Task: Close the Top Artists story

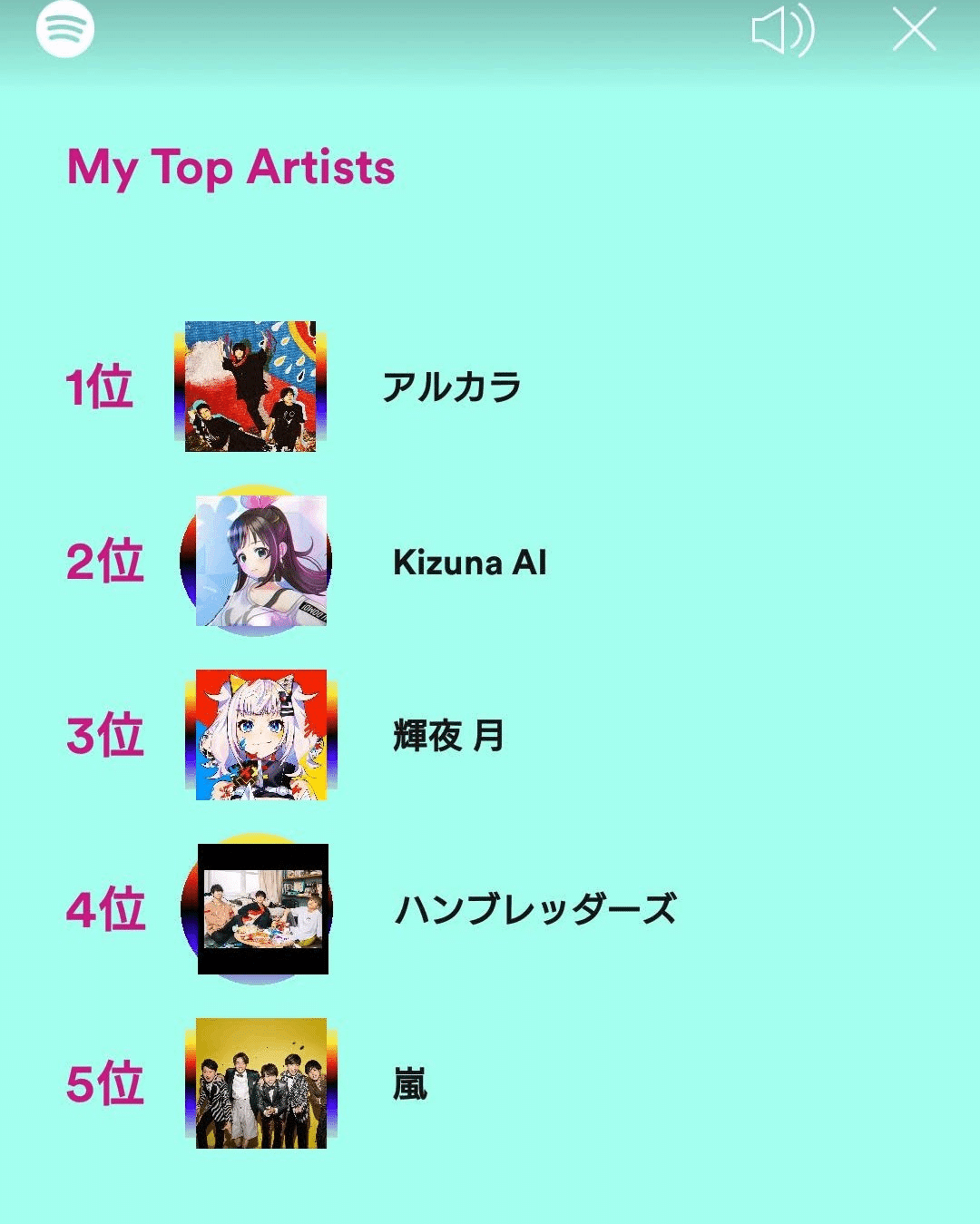Action: [x=914, y=30]
